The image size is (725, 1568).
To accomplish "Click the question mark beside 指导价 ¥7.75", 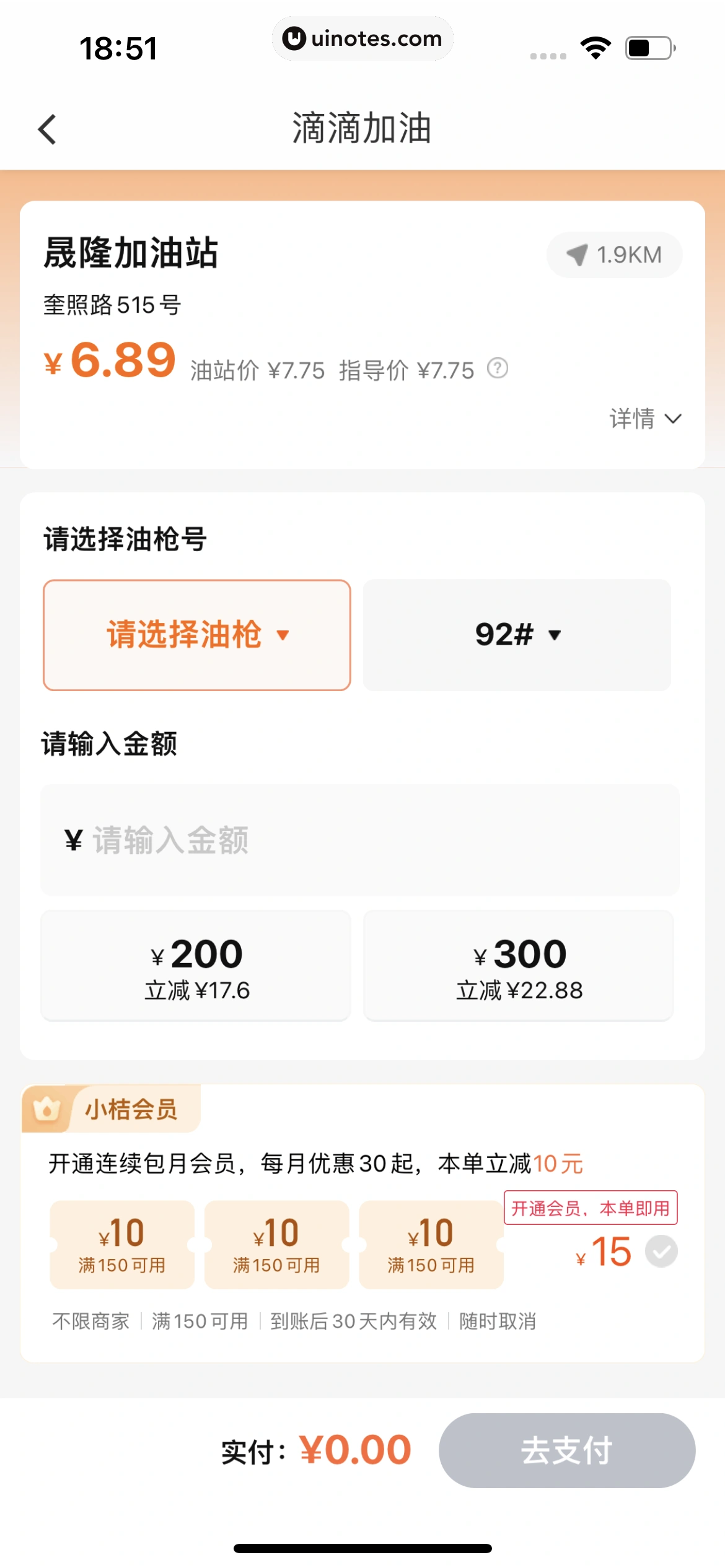I will 498,368.
